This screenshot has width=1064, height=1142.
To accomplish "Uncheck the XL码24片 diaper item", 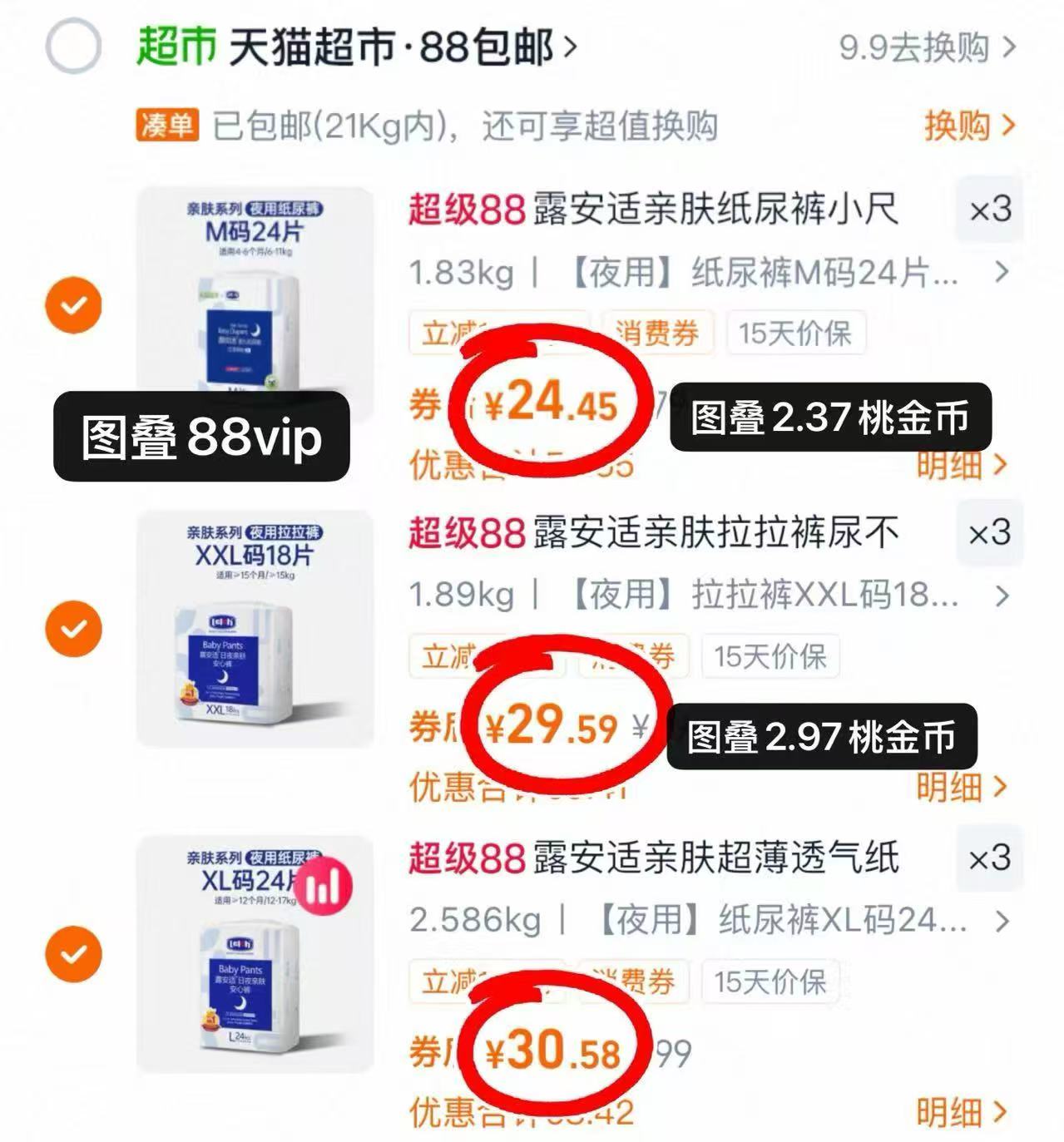I will tap(74, 952).
